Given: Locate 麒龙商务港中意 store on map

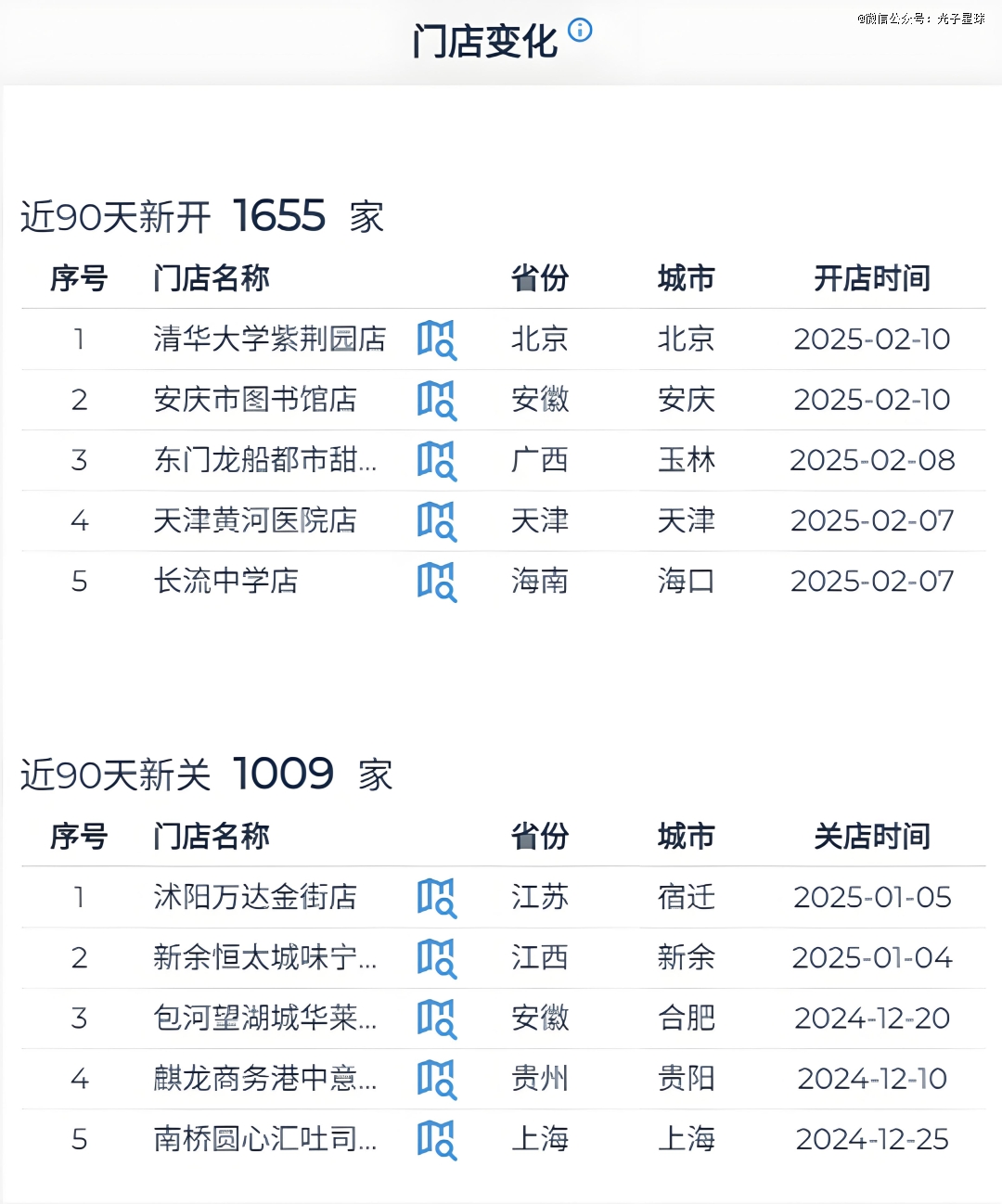Looking at the screenshot, I should (x=436, y=1079).
